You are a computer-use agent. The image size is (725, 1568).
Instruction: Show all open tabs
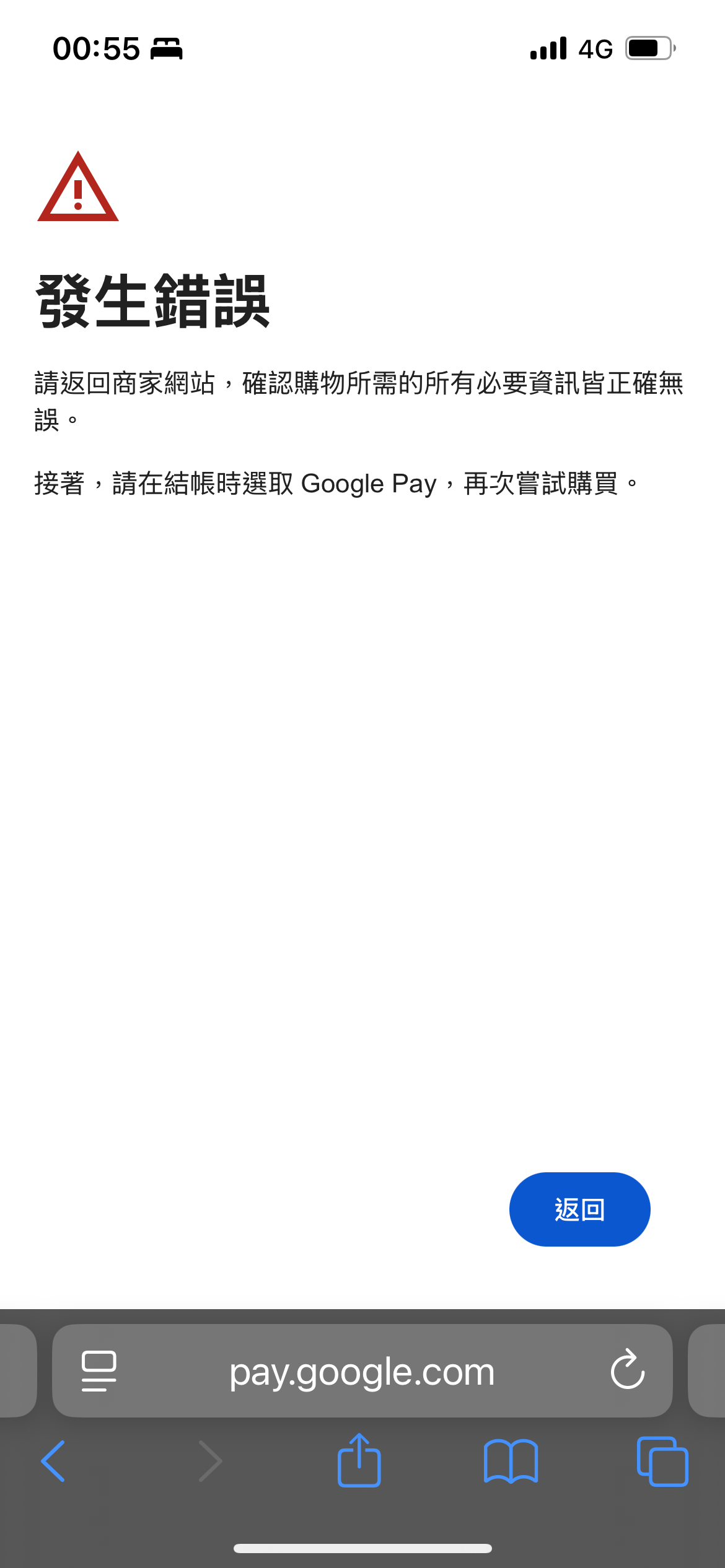(x=662, y=1461)
